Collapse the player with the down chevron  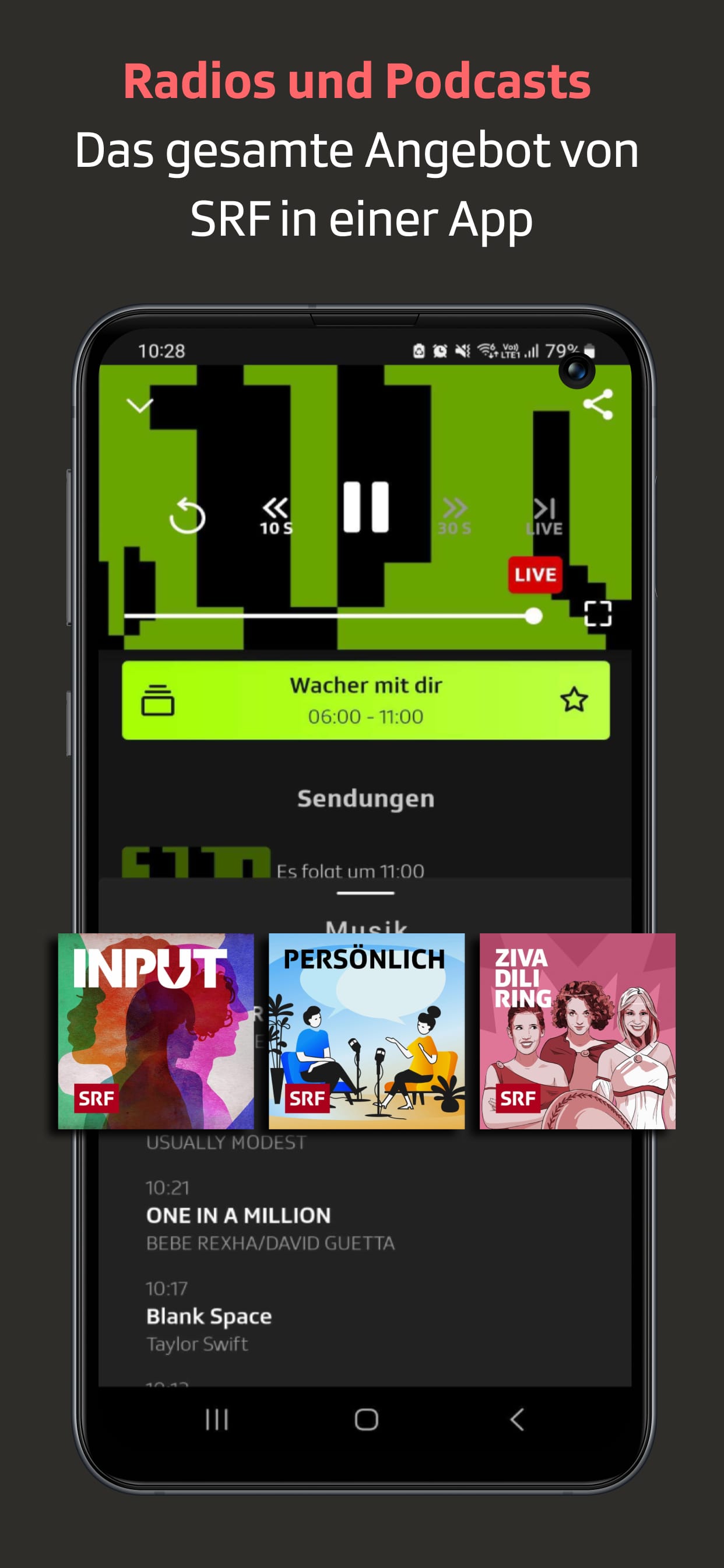click(x=141, y=405)
